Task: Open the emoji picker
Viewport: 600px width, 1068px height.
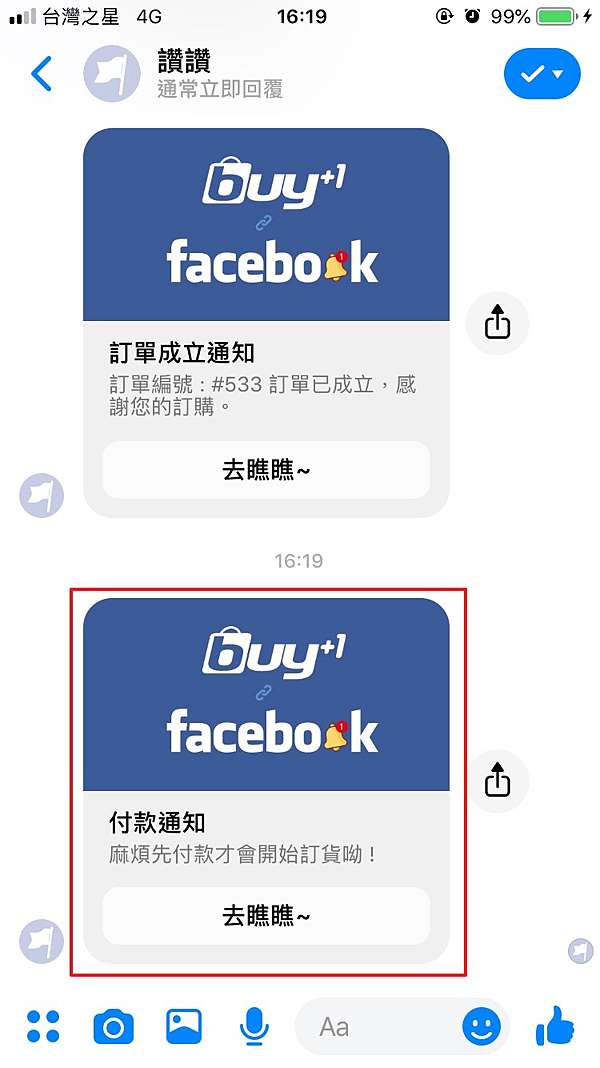Action: tap(481, 1026)
